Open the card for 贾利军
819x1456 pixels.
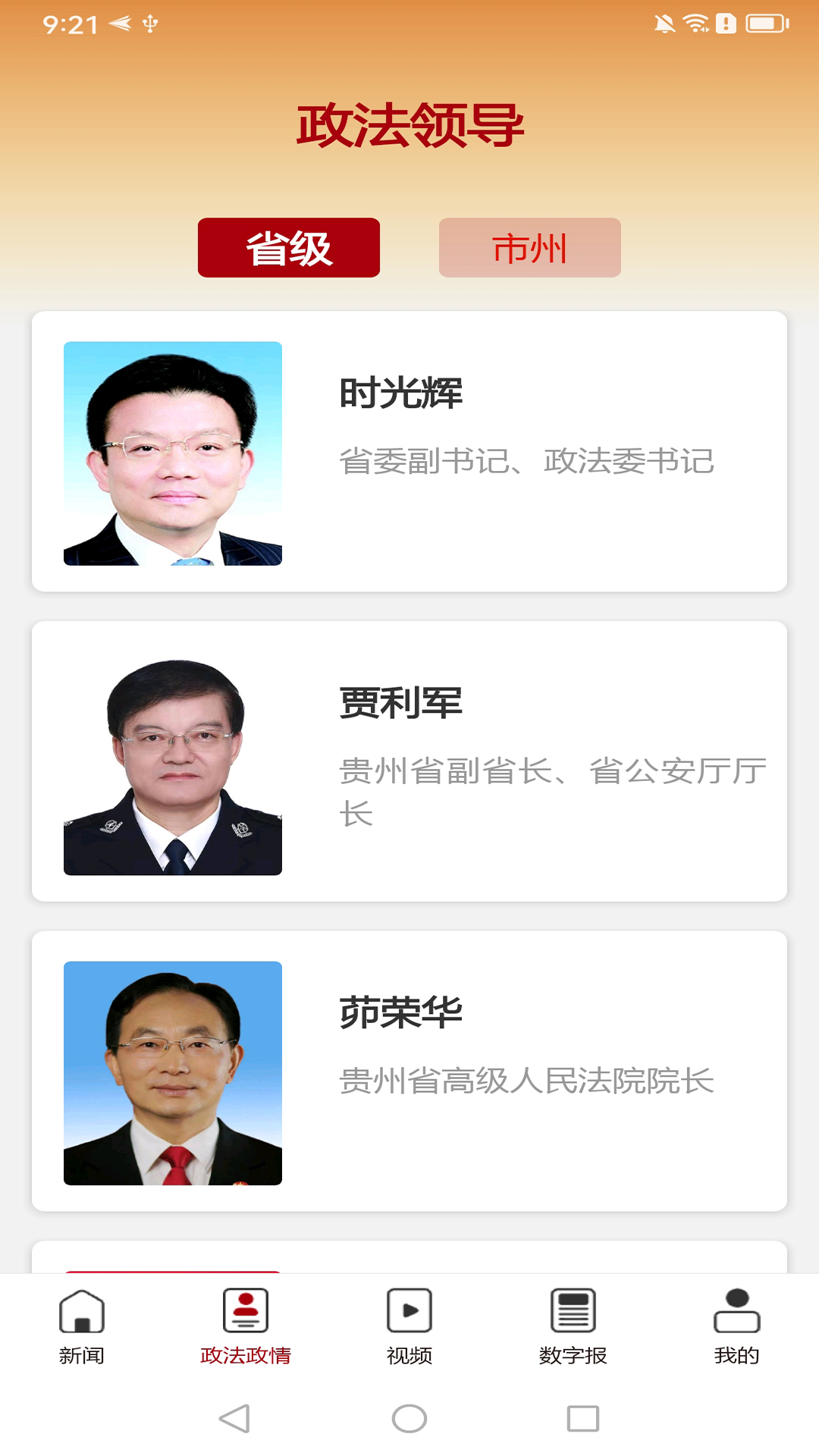point(409,761)
